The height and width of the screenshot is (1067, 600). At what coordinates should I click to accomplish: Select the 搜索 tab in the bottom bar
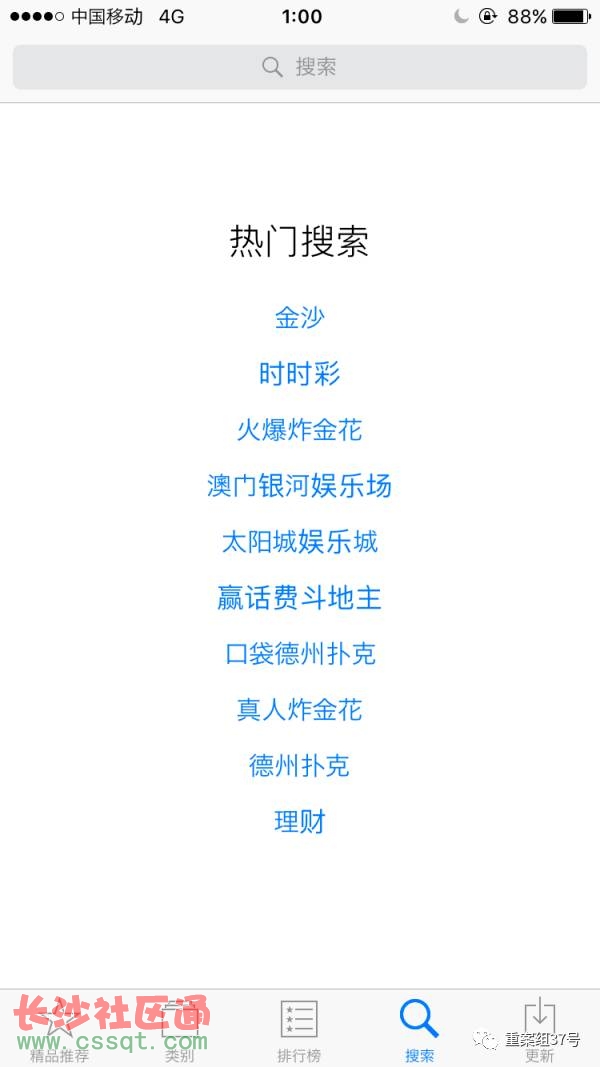click(419, 1030)
